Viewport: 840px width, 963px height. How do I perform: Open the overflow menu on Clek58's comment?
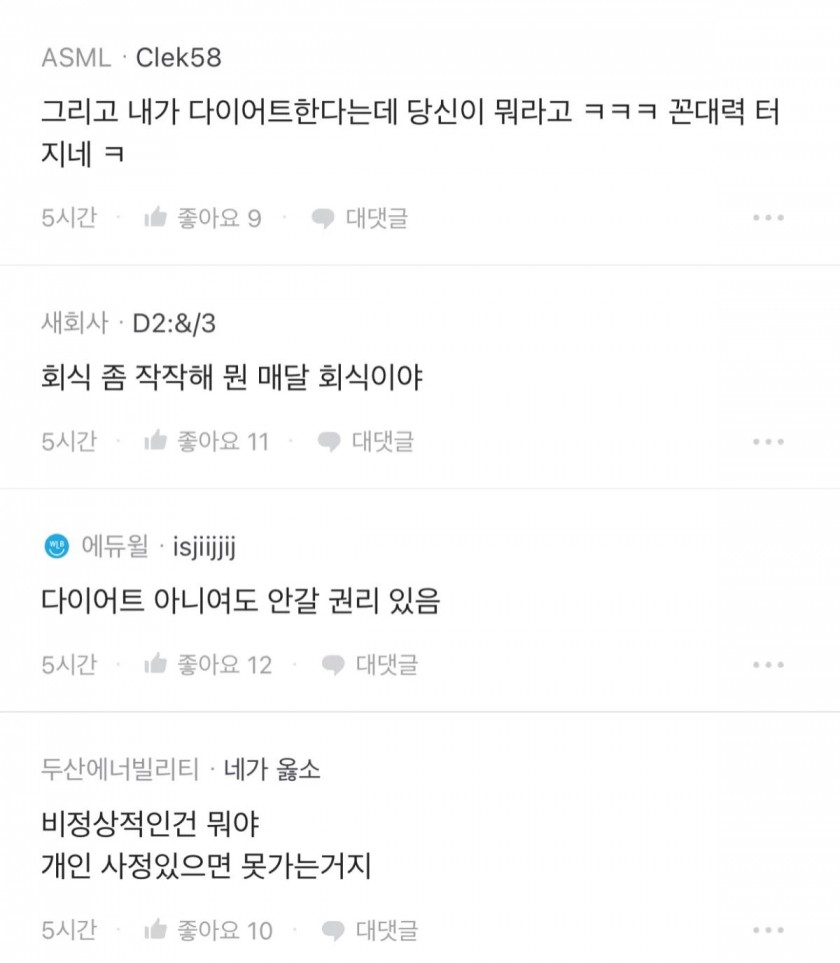click(x=768, y=218)
